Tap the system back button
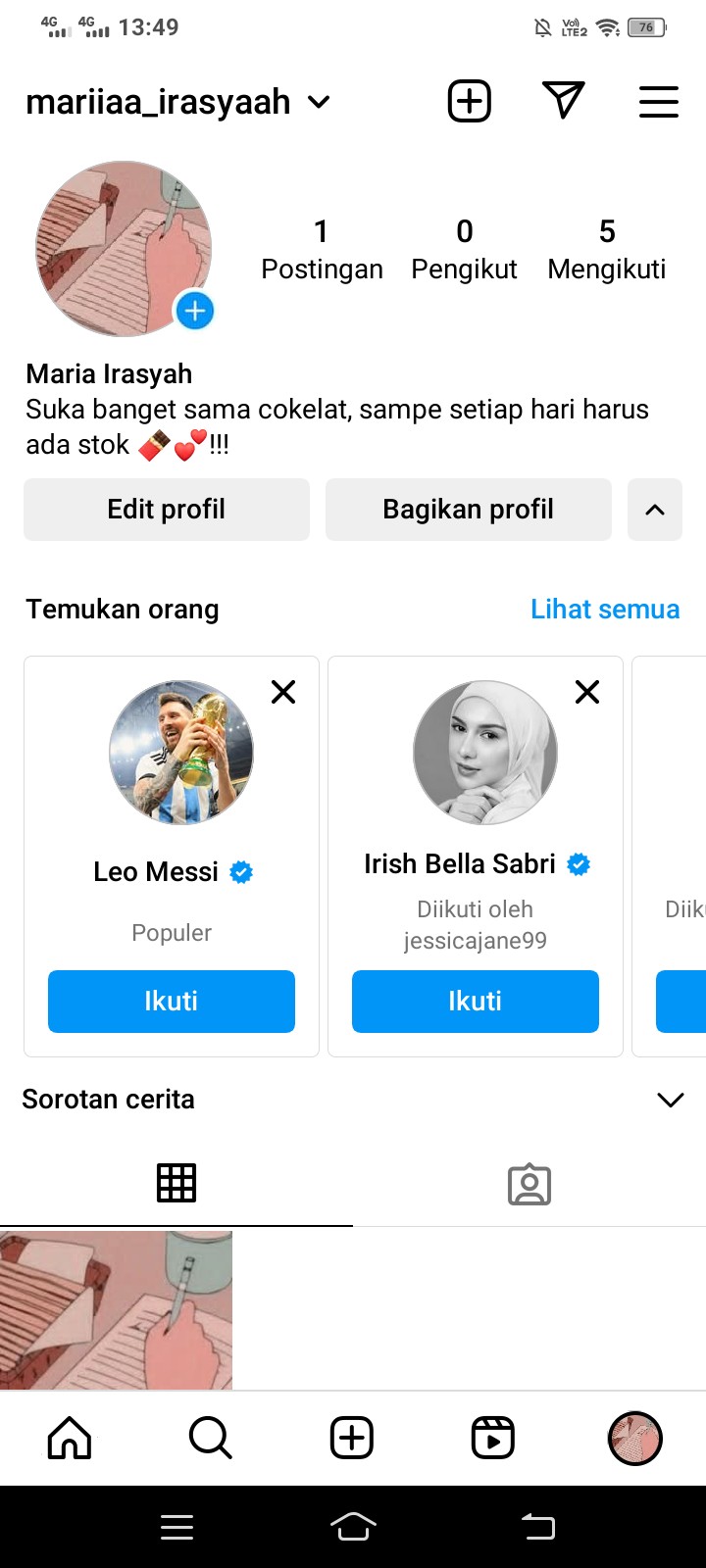 click(537, 1526)
